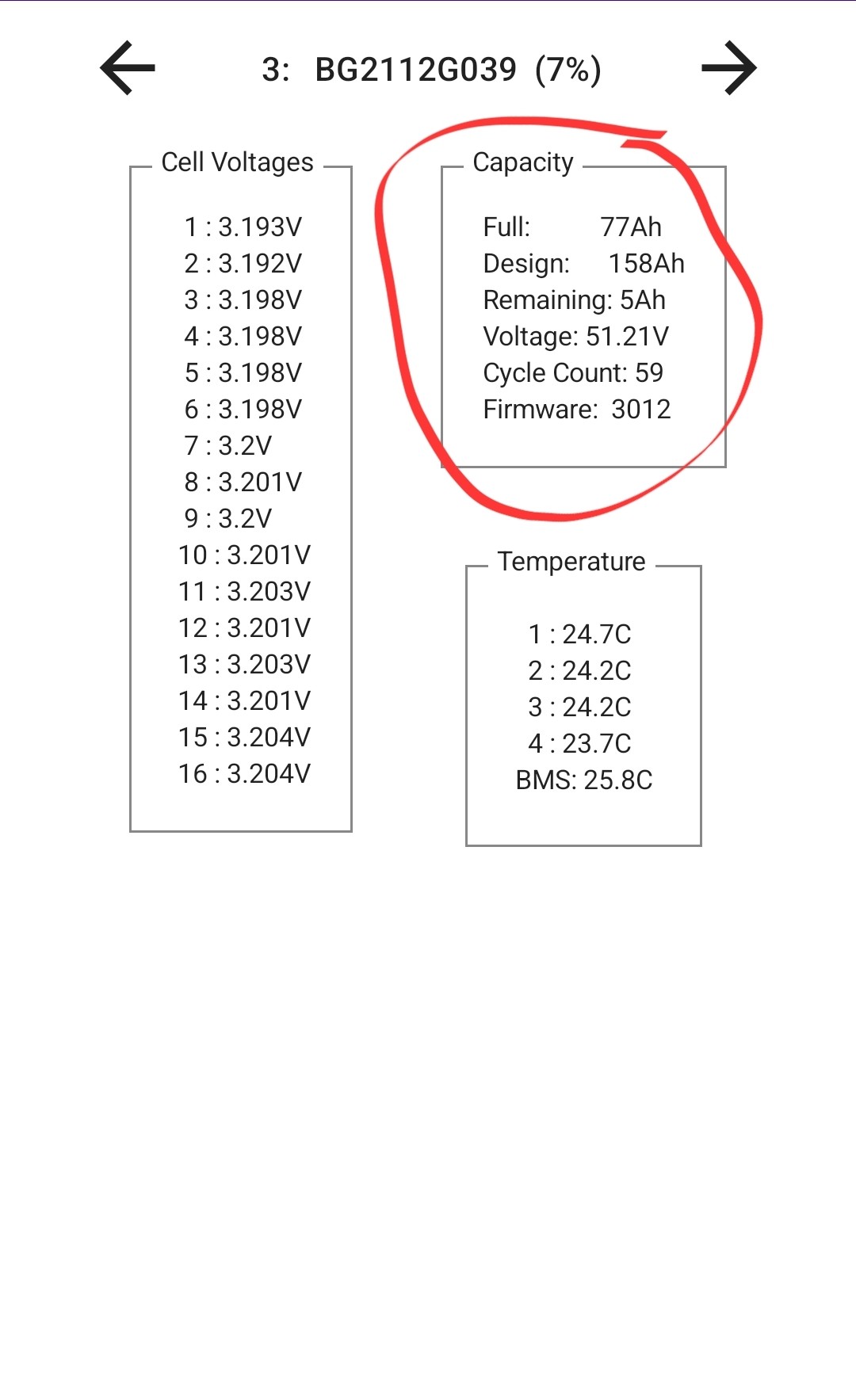Go to the next battery with right arrow
Image resolution: width=856 pixels, height=1400 pixels.
tap(729, 68)
